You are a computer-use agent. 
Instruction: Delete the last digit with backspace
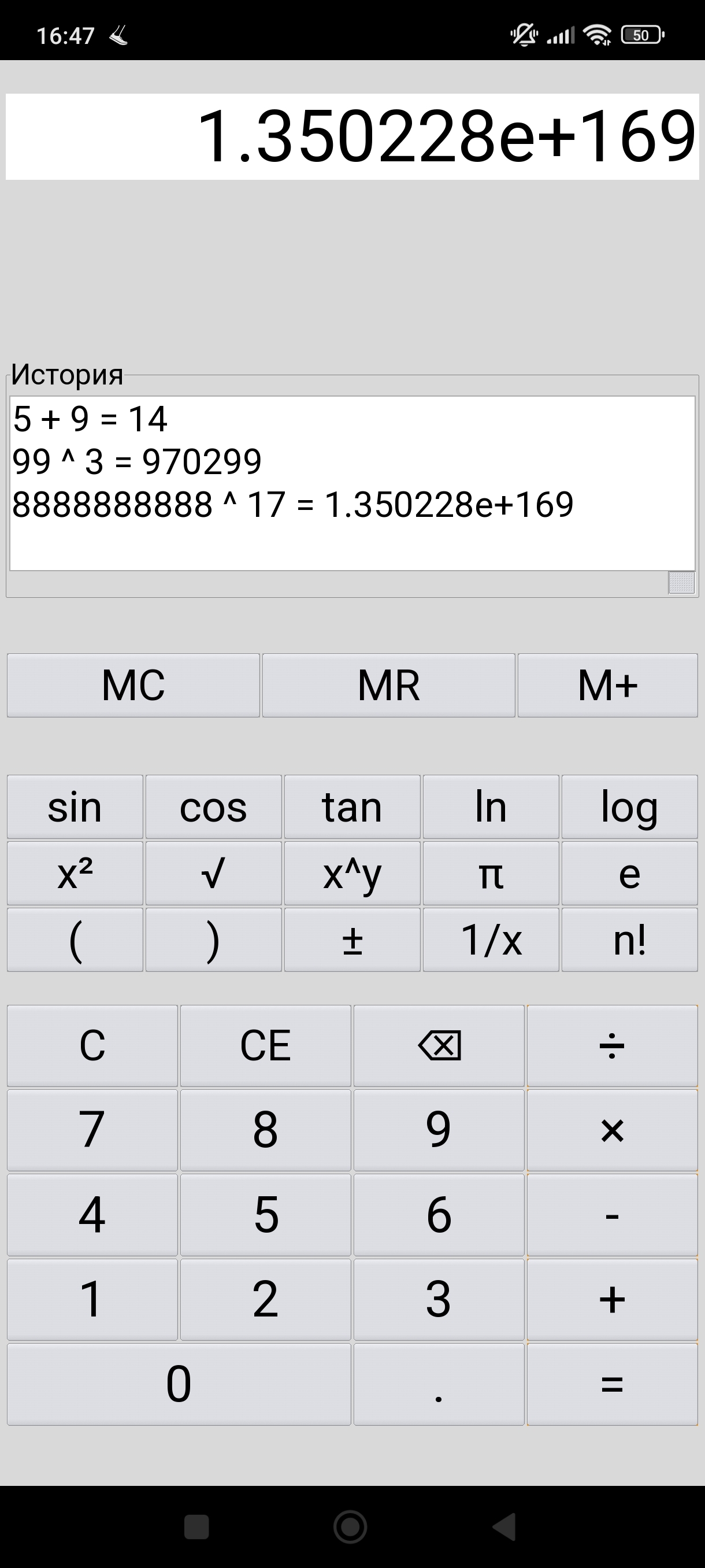pos(439,1046)
